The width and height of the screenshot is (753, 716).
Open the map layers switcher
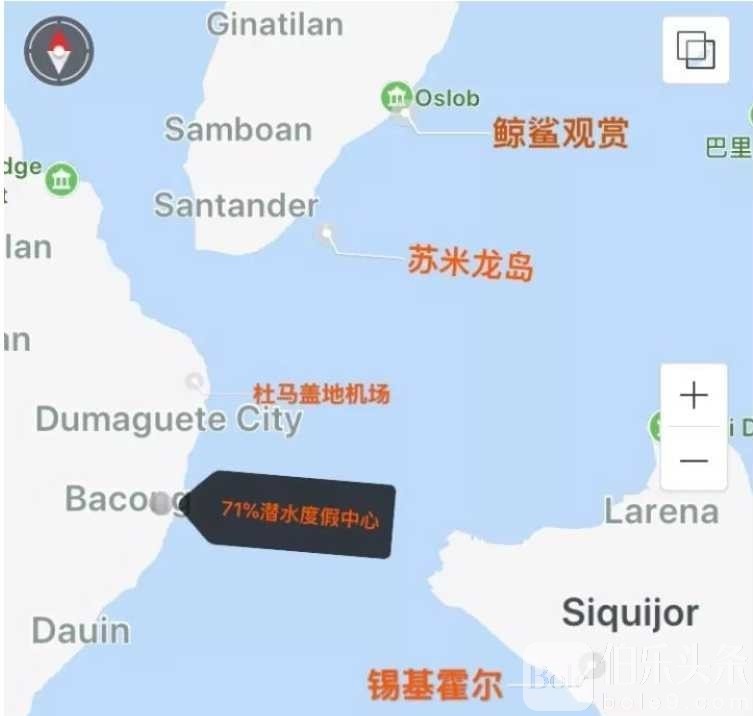pos(695,49)
